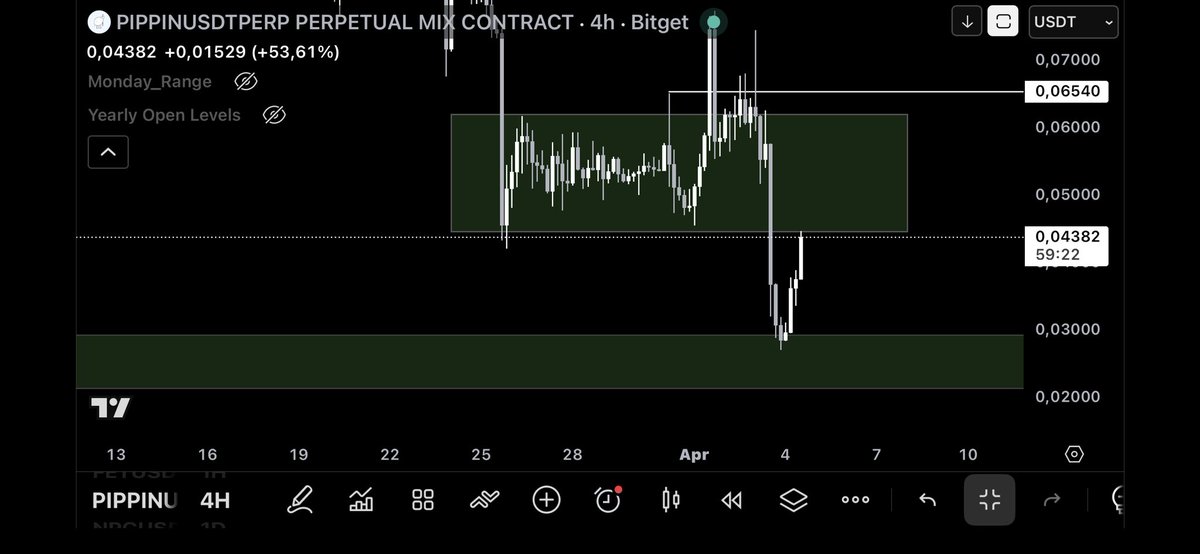1200x554 pixels.
Task: Start bar replay mode
Action: 732,500
